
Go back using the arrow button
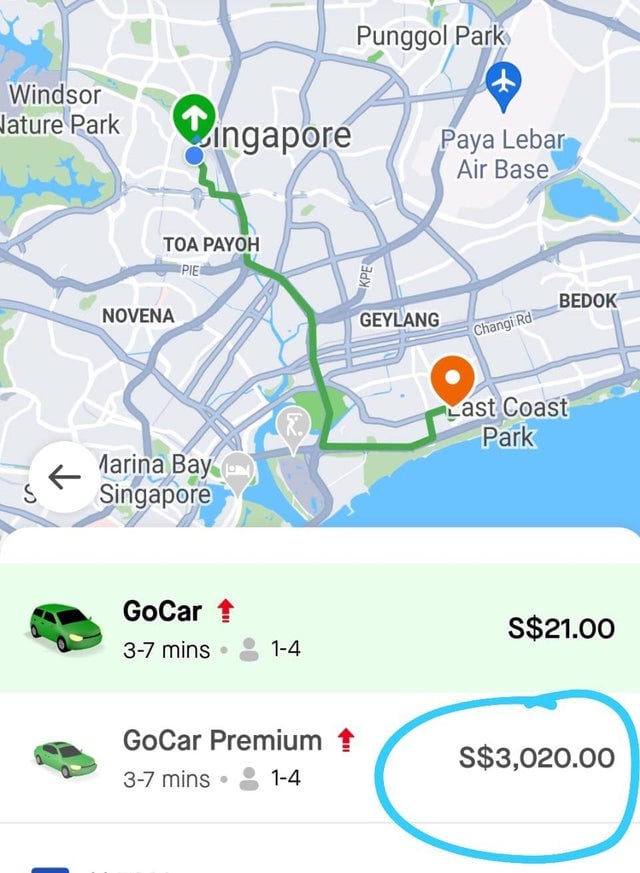[65, 477]
